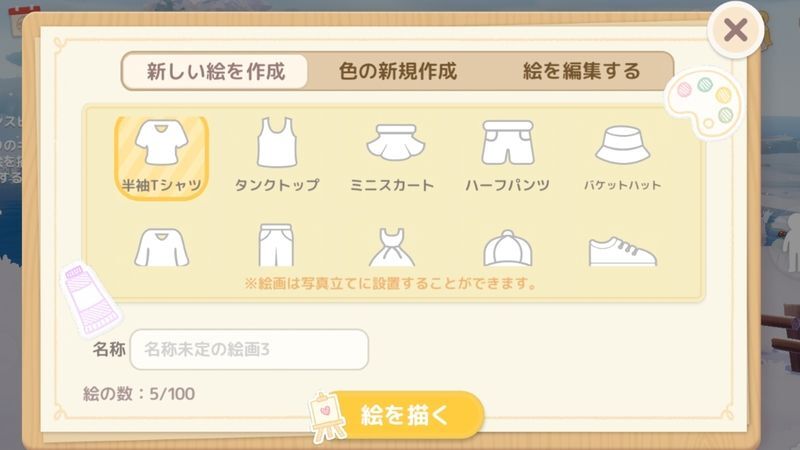The image size is (800, 450).
Task: Edit the painting name field
Action: click(249, 350)
